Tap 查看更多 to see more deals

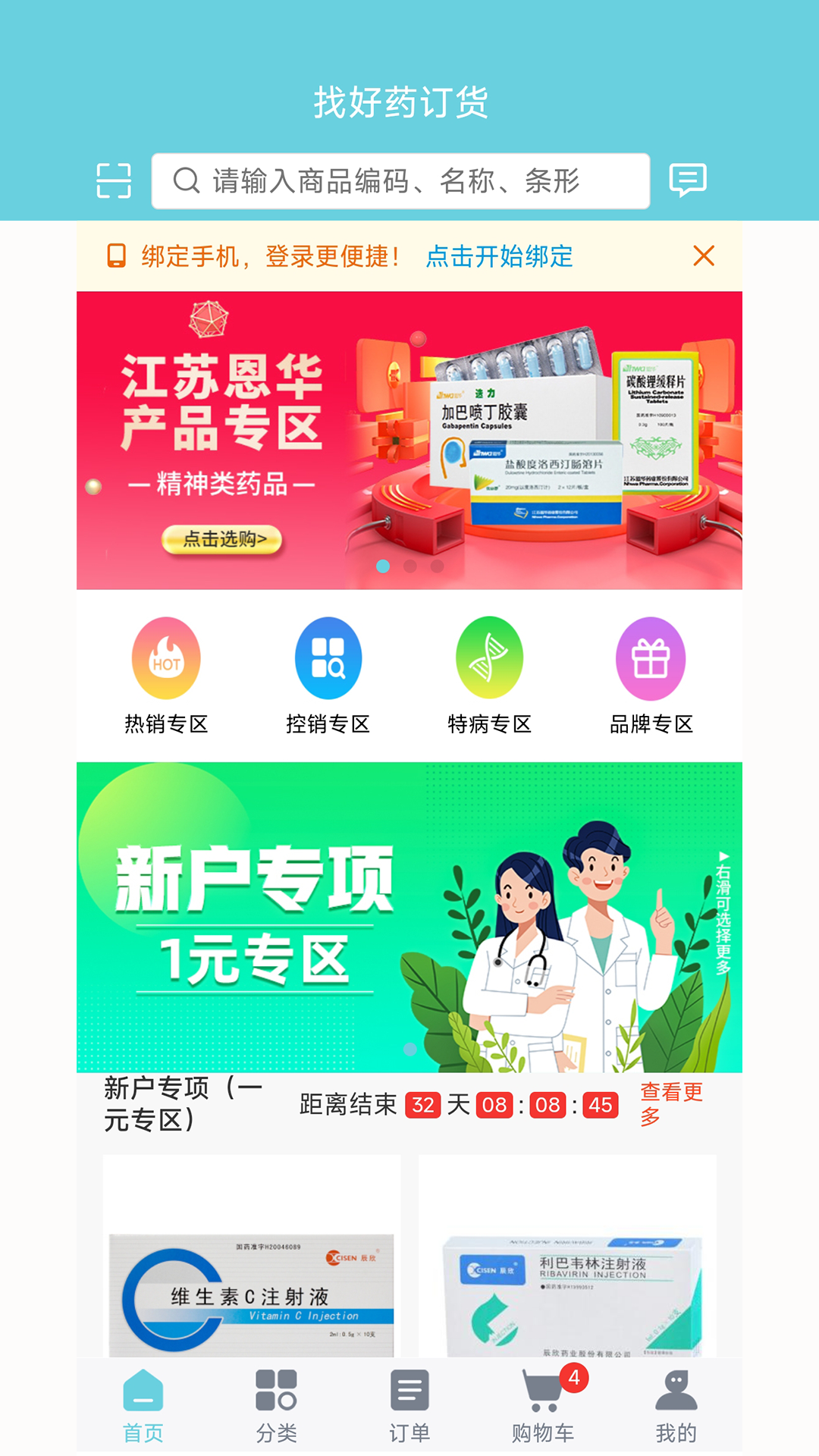click(x=671, y=1104)
